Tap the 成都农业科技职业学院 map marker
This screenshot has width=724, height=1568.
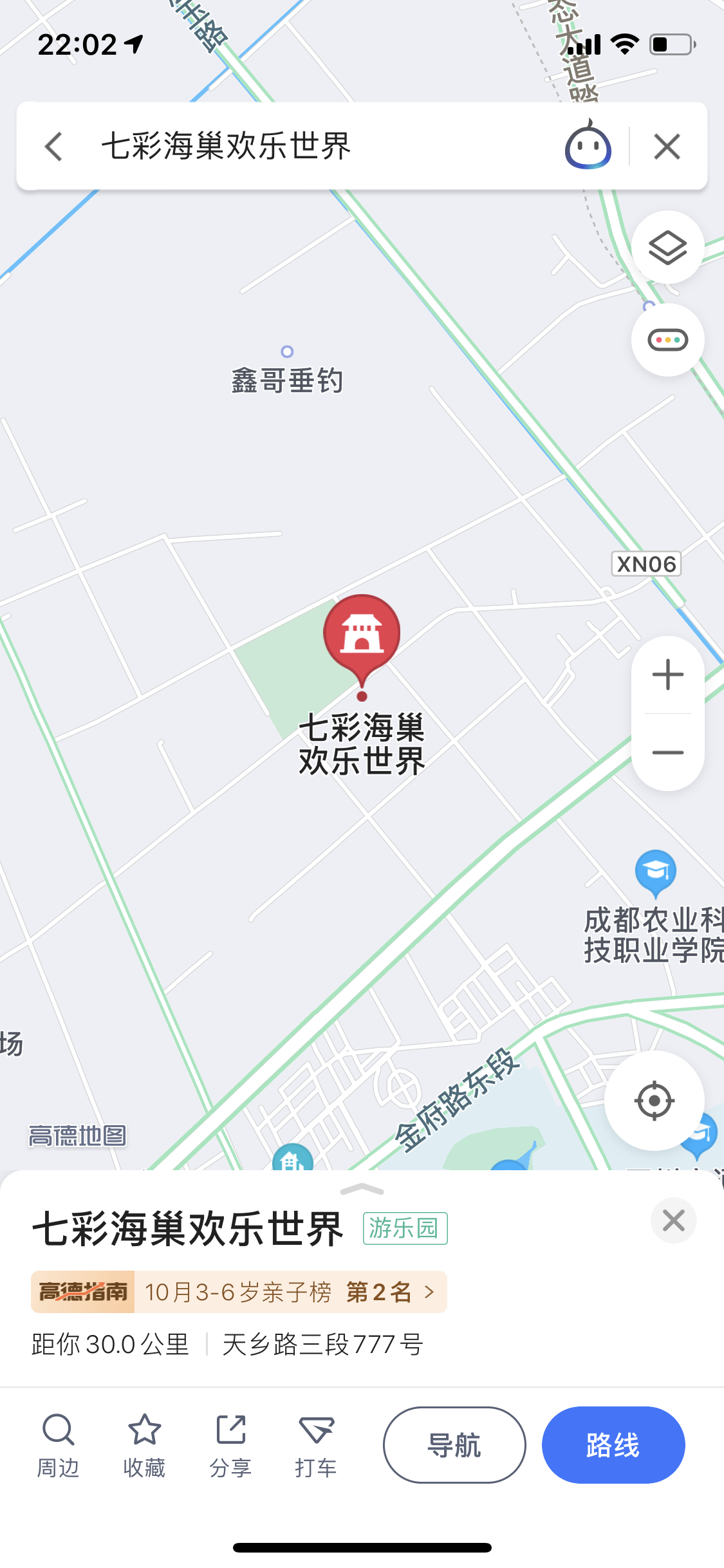[x=655, y=872]
